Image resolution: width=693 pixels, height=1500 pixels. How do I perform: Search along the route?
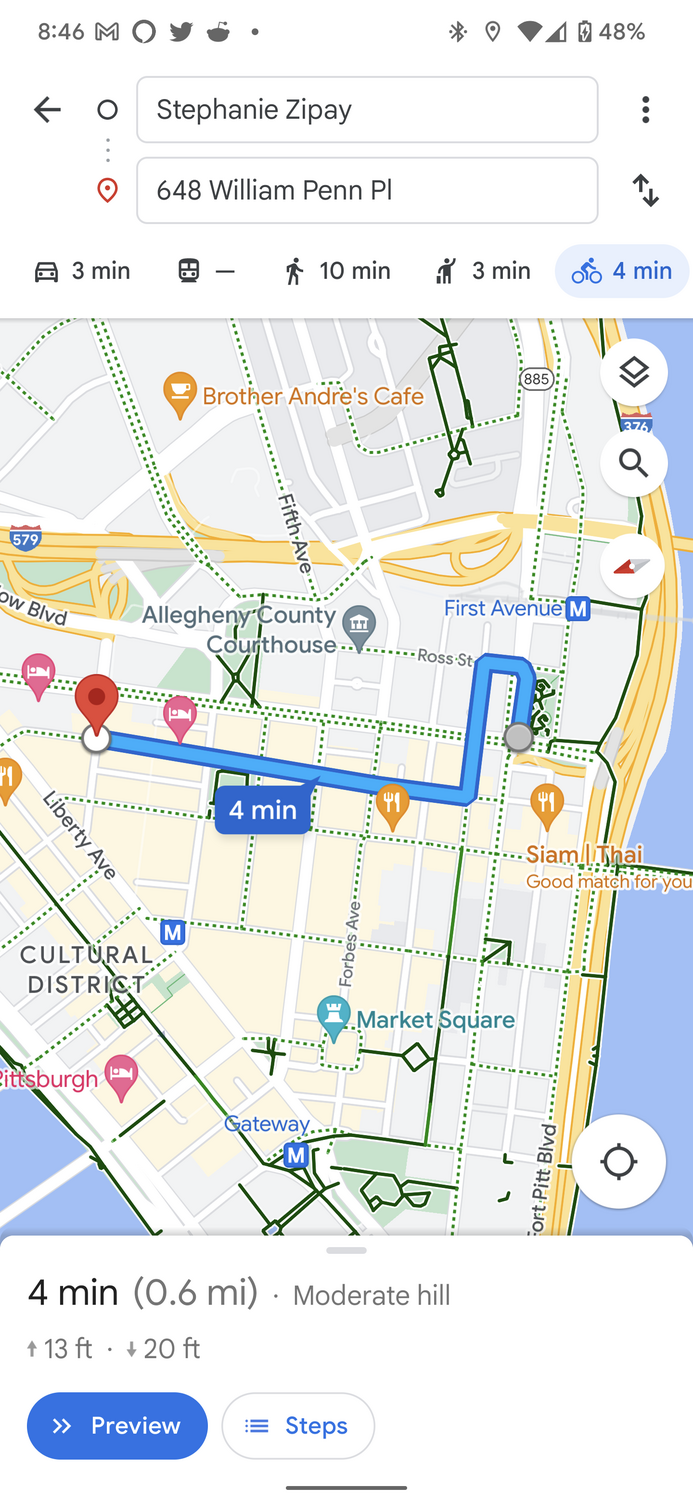(x=633, y=464)
